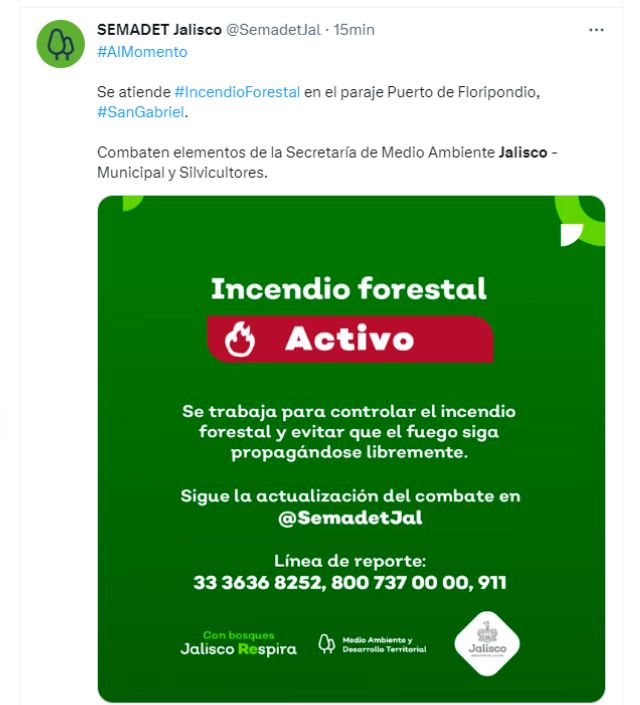View the Incendio forestal Activo image
The height and width of the screenshot is (705, 640).
tap(351, 448)
